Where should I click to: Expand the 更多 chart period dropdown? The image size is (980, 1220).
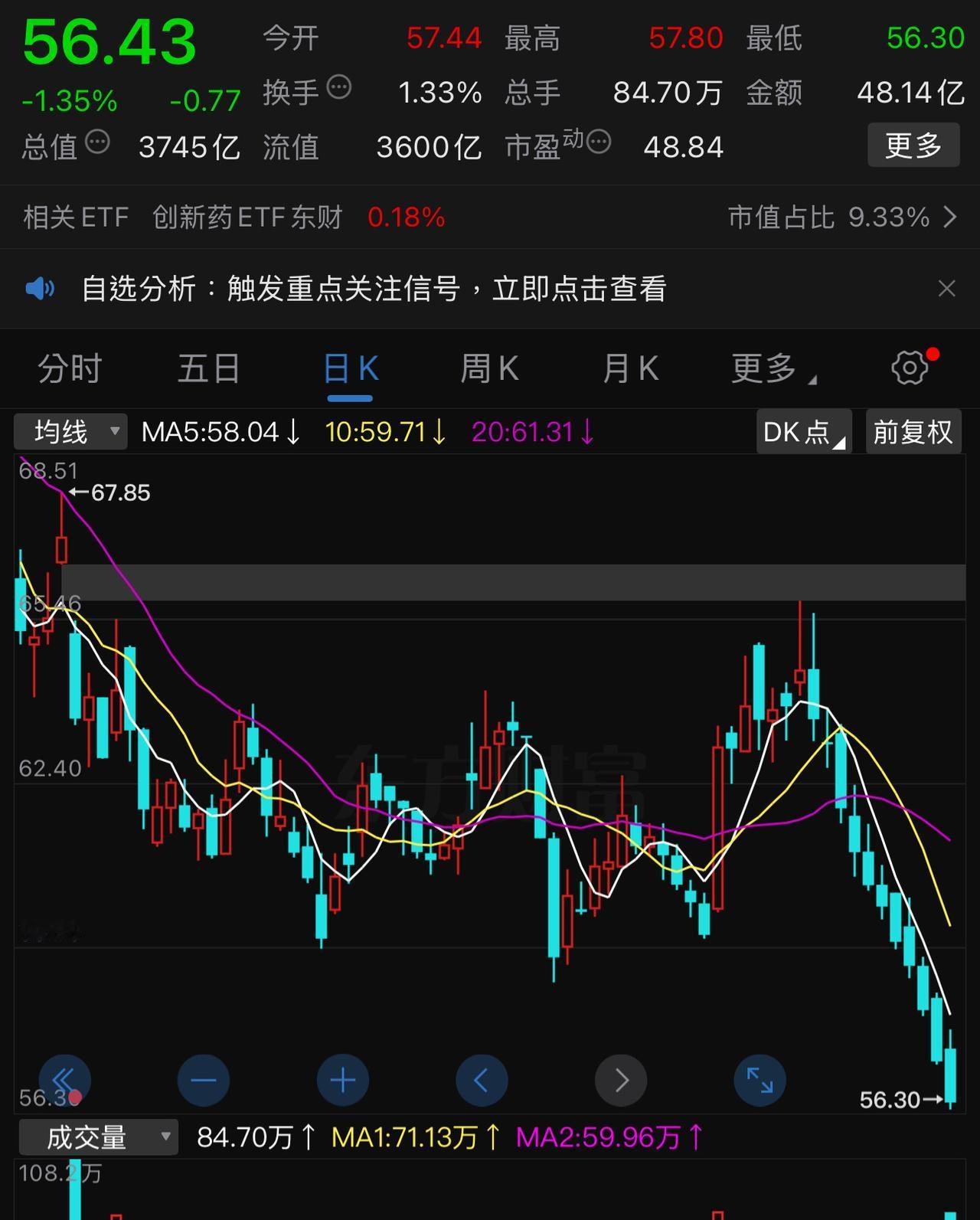click(769, 368)
